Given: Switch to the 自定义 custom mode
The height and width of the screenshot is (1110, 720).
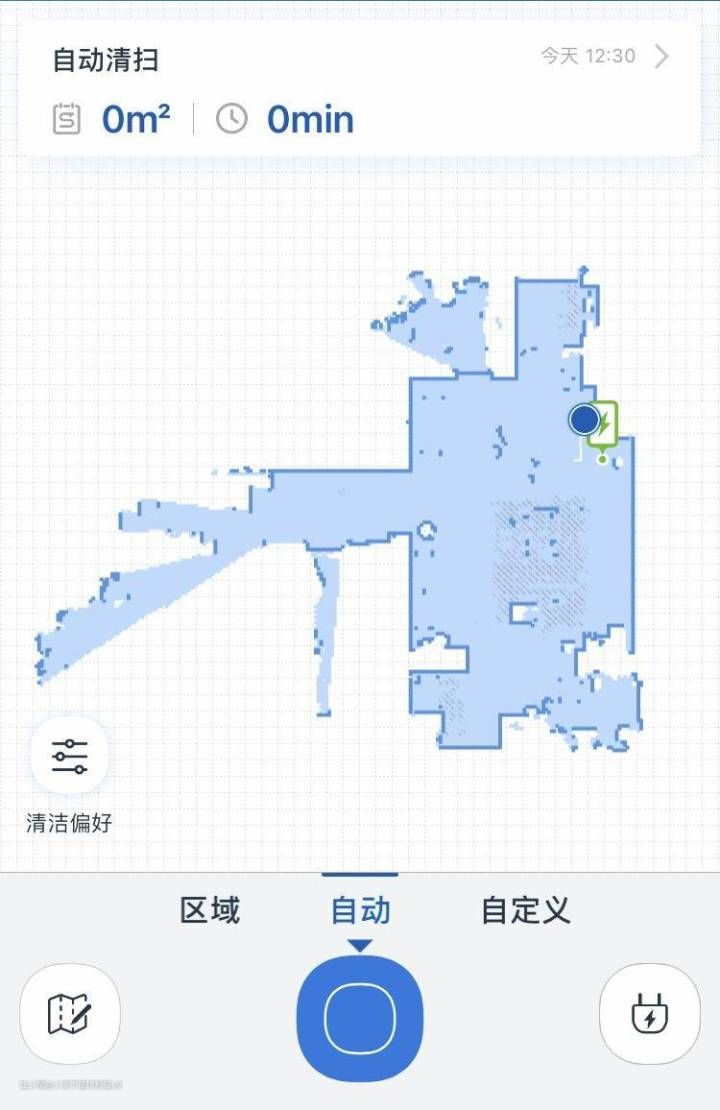Looking at the screenshot, I should (x=525, y=910).
